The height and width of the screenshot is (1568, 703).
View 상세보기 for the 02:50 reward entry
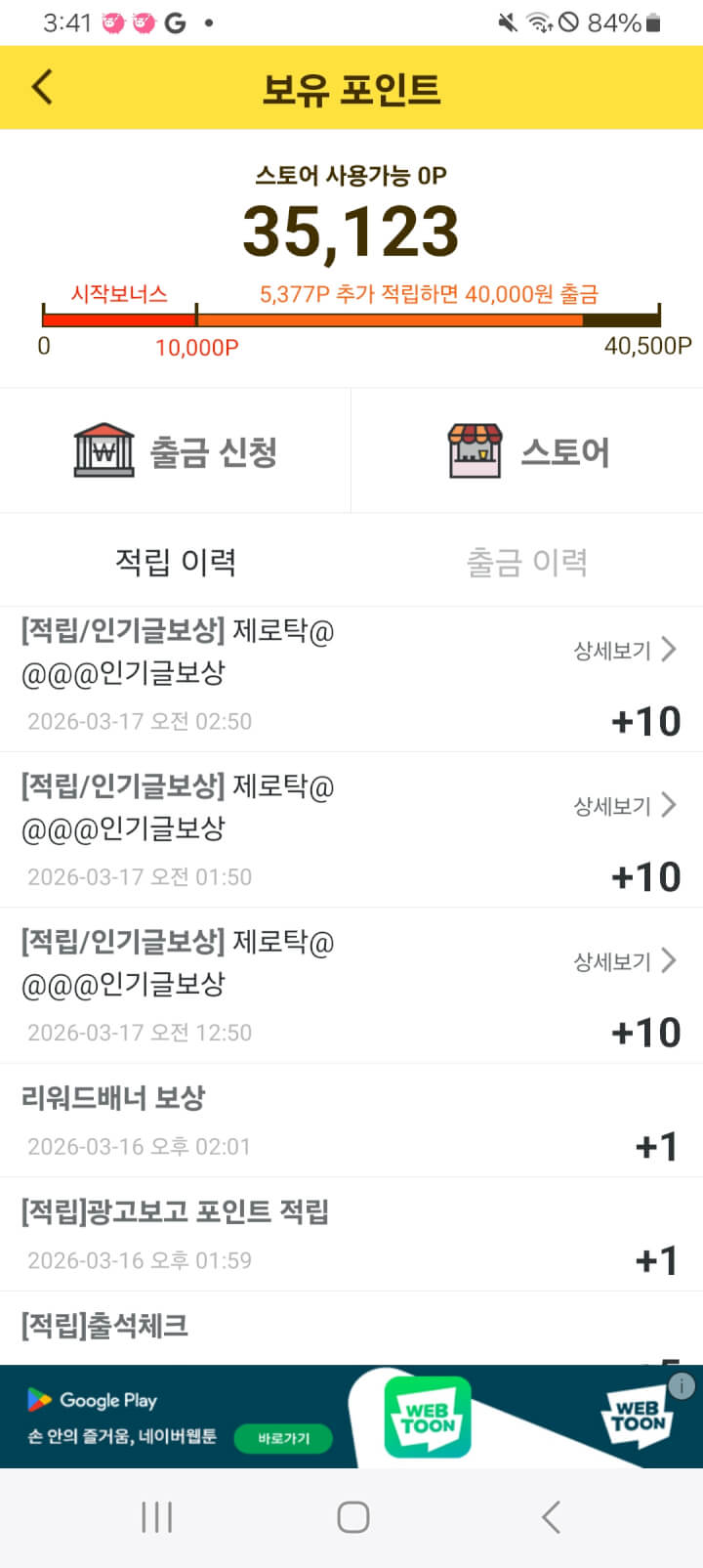click(625, 650)
